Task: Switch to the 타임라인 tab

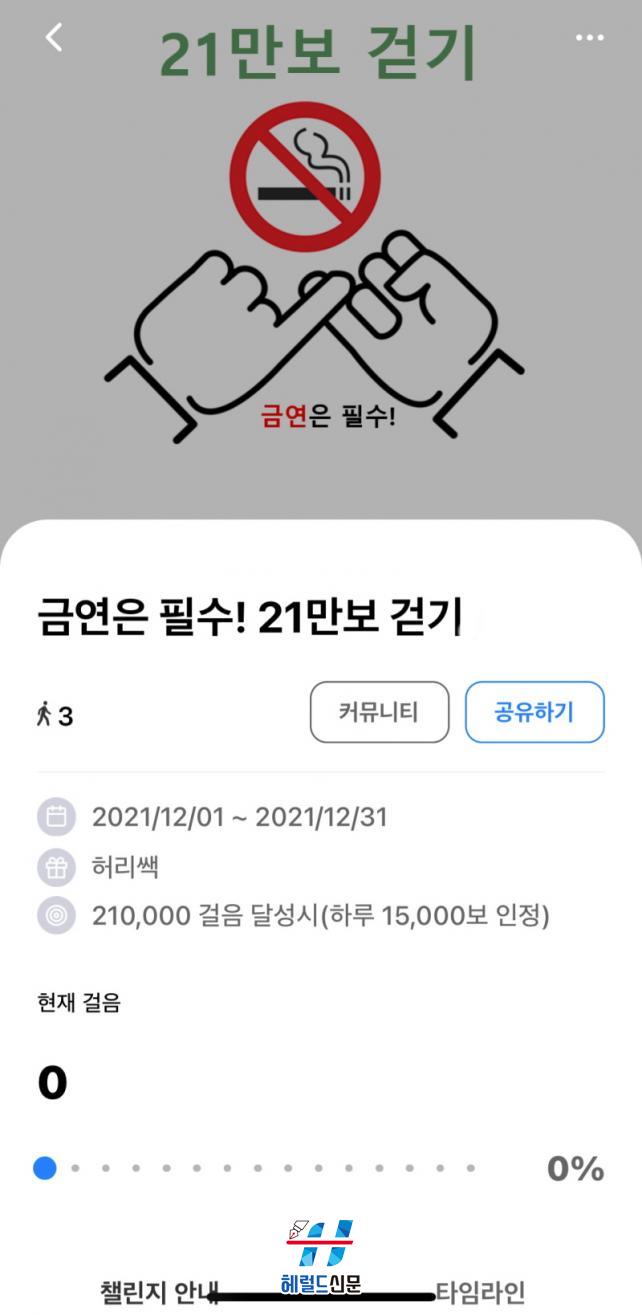Action: [480, 1291]
